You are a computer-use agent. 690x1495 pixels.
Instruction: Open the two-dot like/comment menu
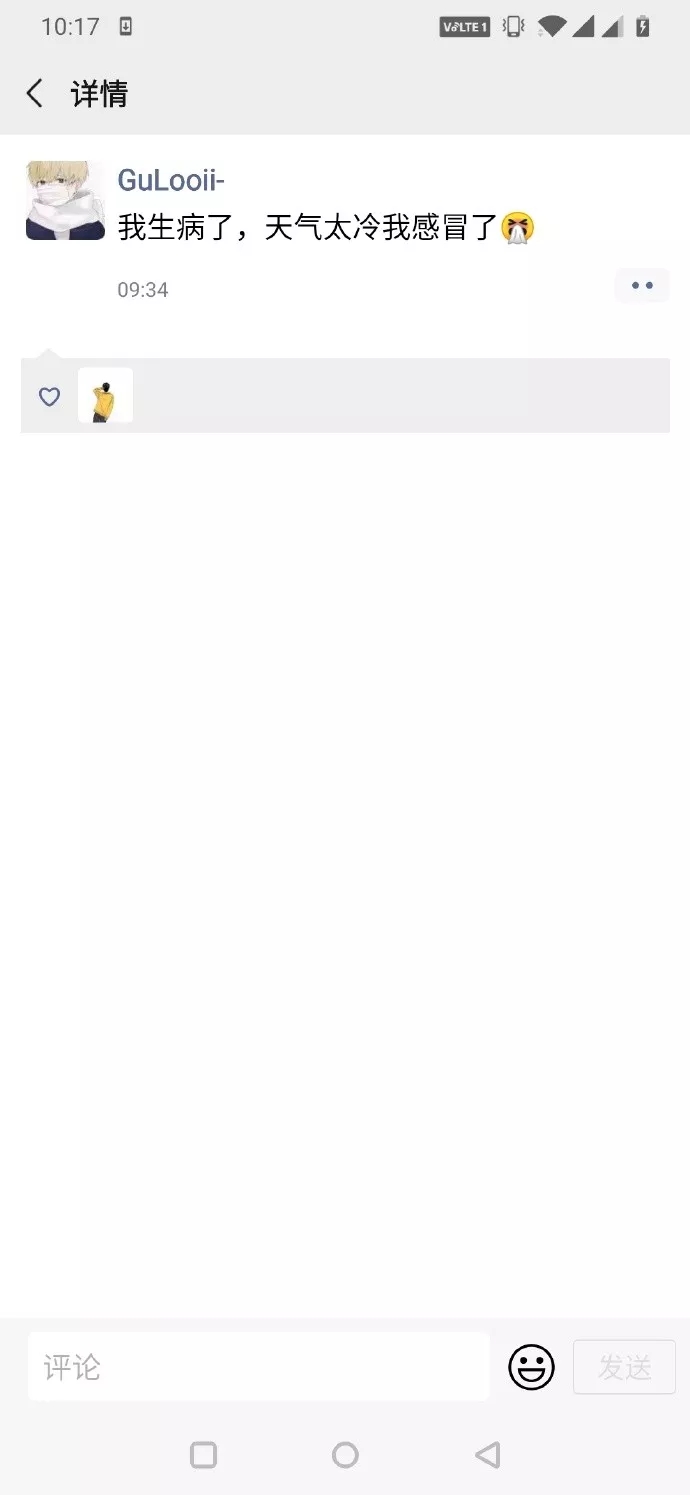(641, 286)
